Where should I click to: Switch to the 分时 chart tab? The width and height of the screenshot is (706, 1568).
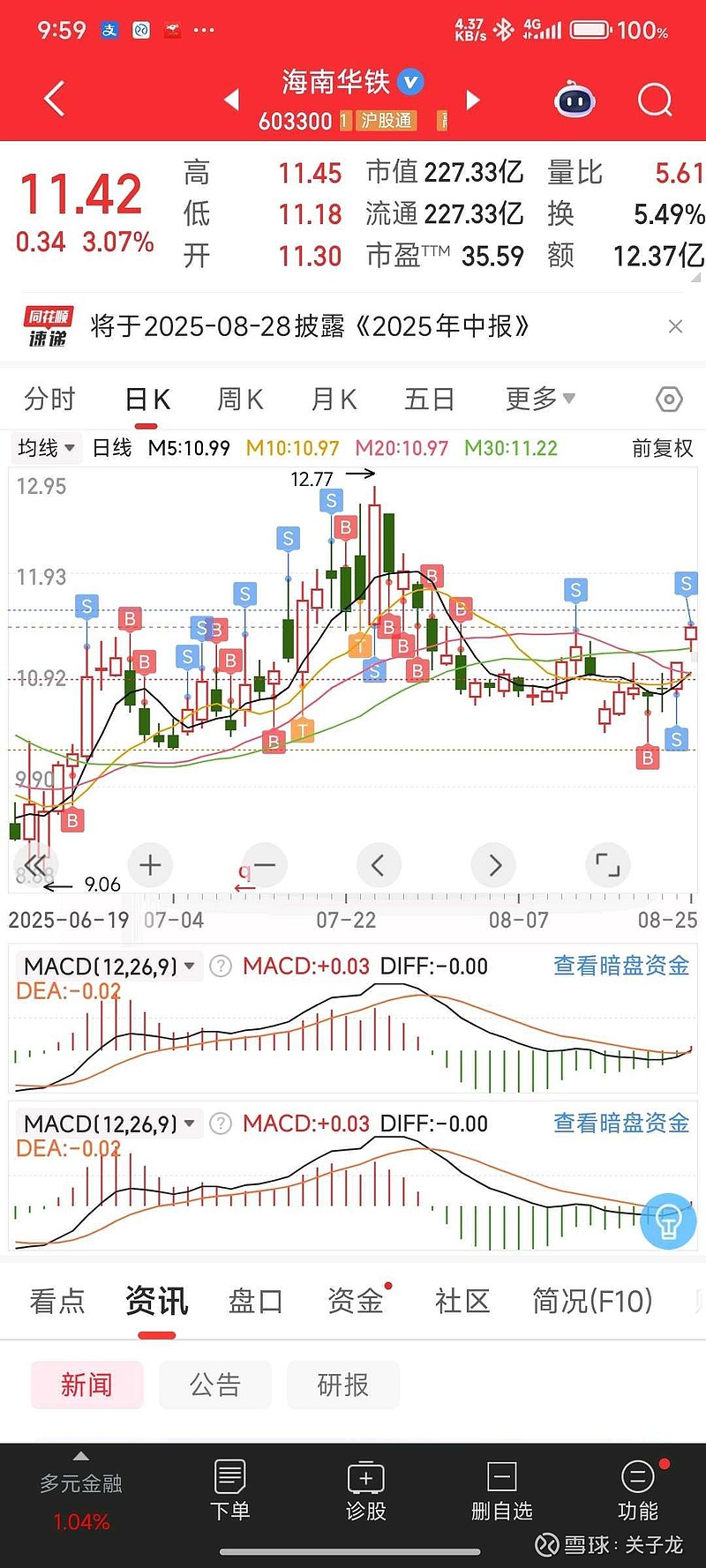49,399
